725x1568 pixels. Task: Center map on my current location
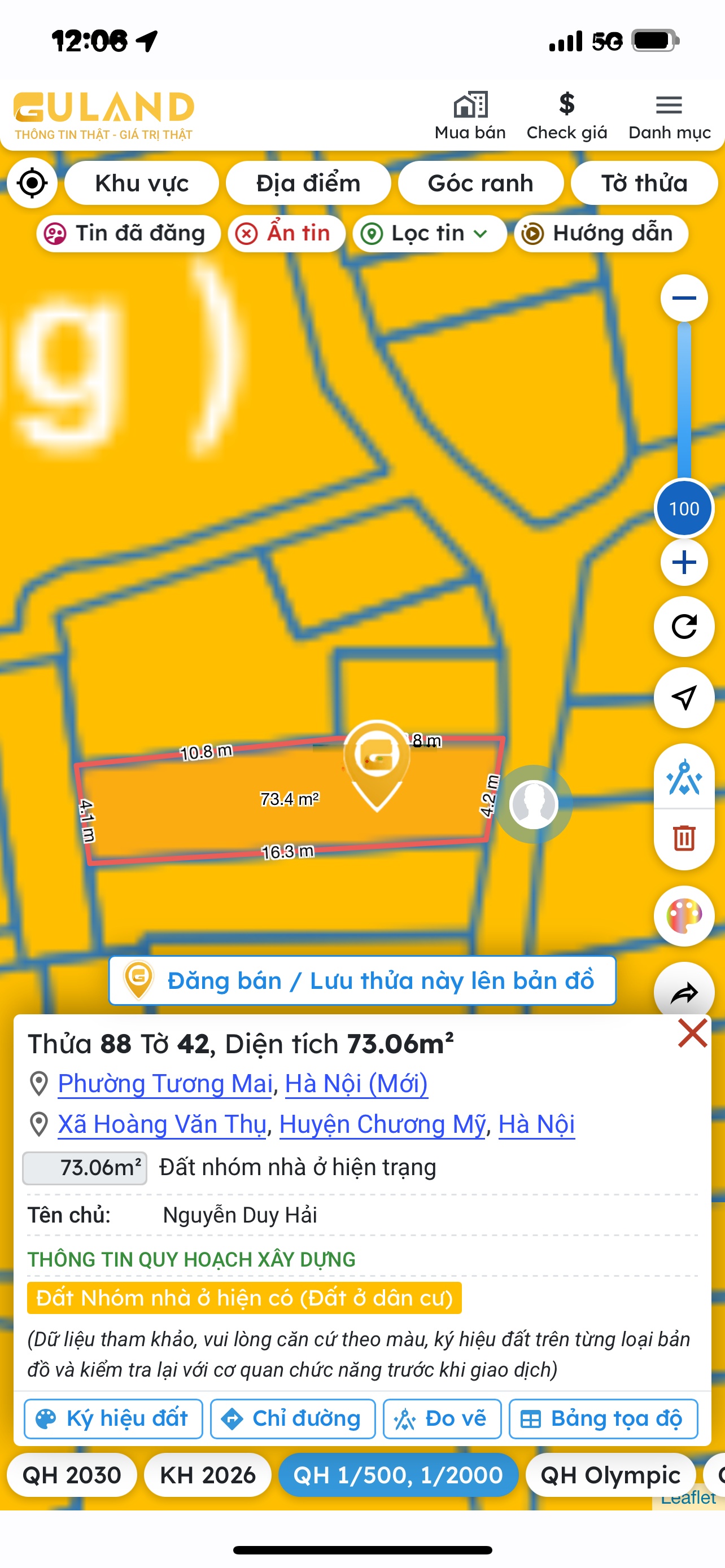pos(32,183)
